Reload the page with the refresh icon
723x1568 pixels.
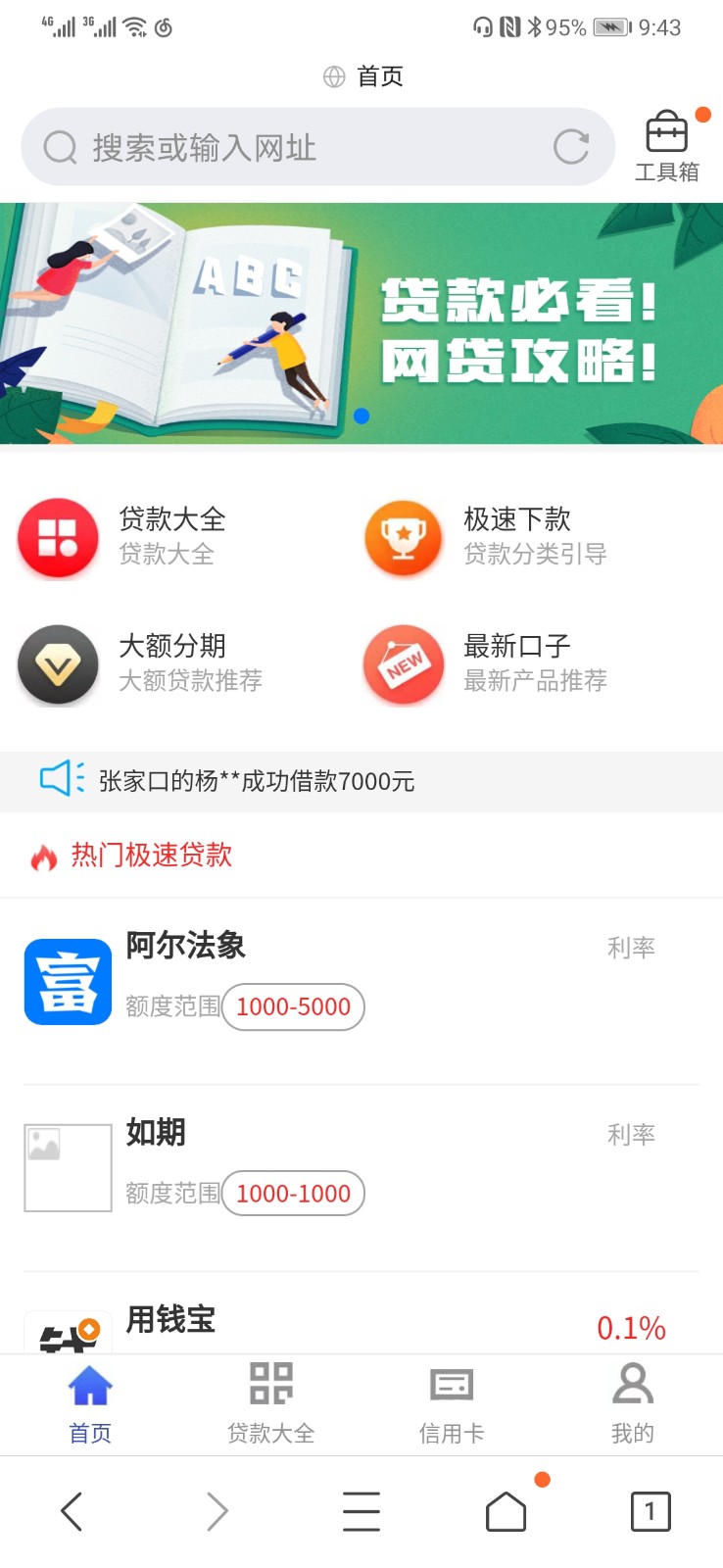(x=571, y=147)
